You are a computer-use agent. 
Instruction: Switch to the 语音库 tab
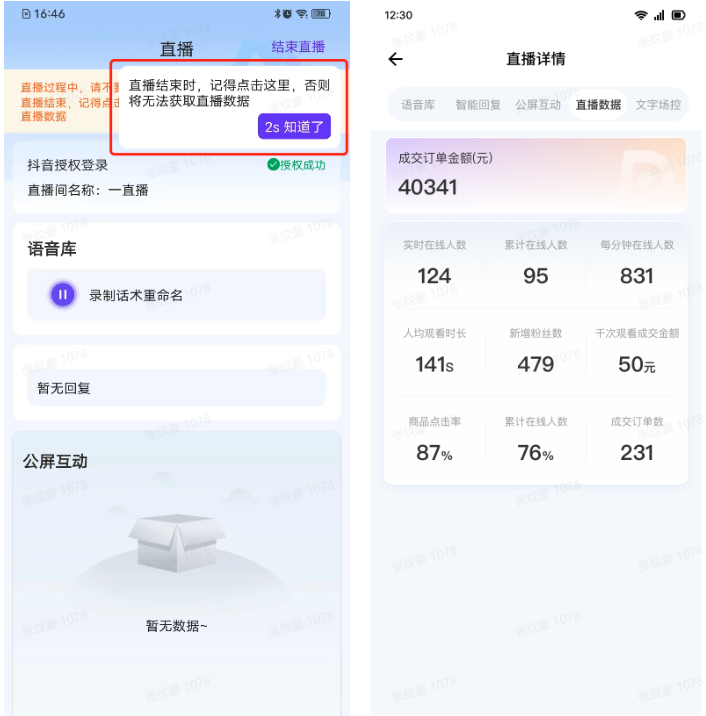pos(418,104)
